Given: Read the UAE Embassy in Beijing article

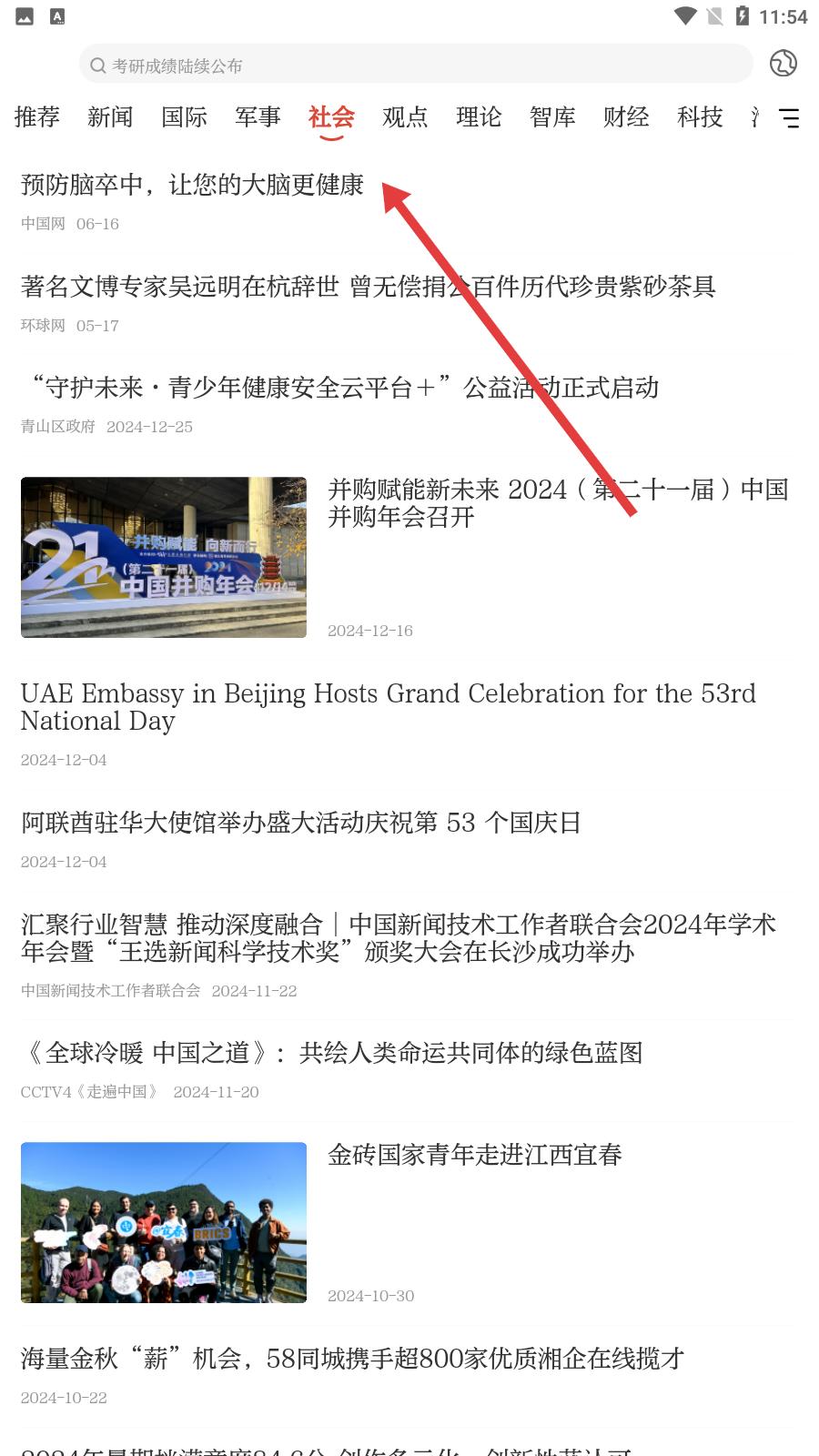Looking at the screenshot, I should (388, 707).
